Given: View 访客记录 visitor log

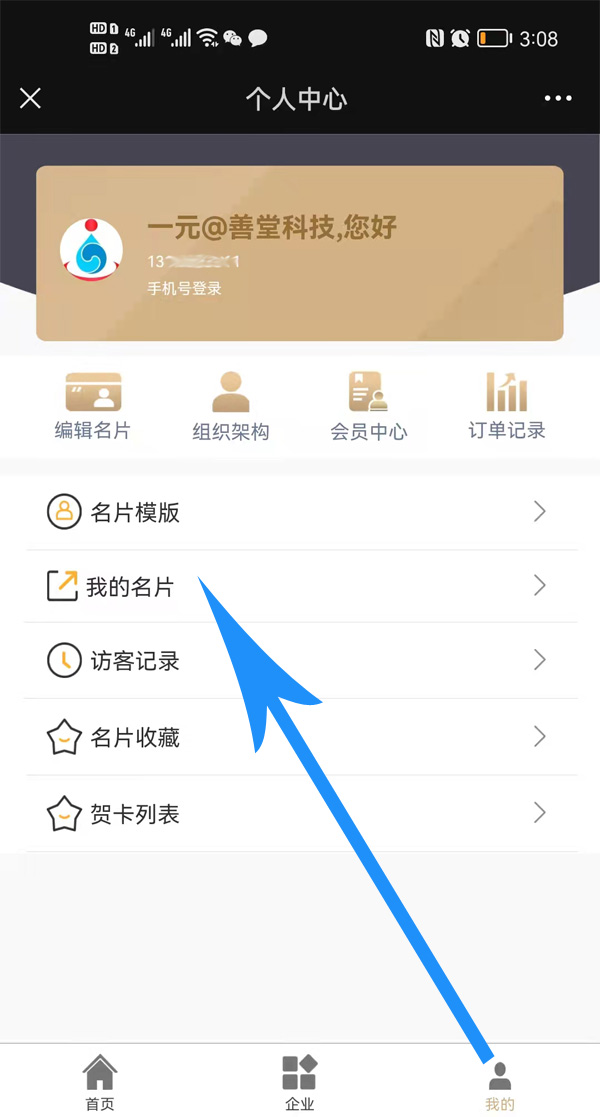Looking at the screenshot, I should (300, 660).
